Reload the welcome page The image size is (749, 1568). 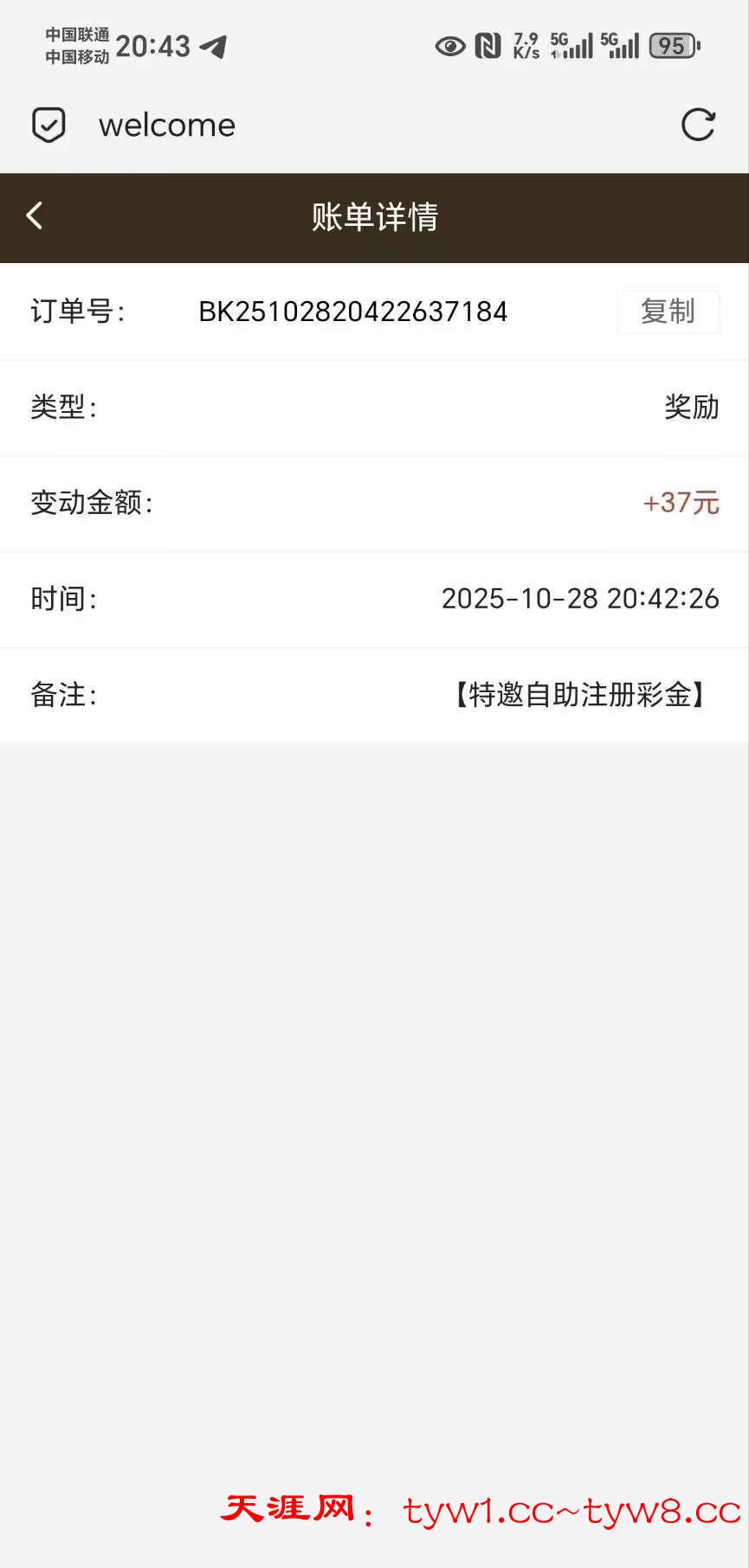698,125
